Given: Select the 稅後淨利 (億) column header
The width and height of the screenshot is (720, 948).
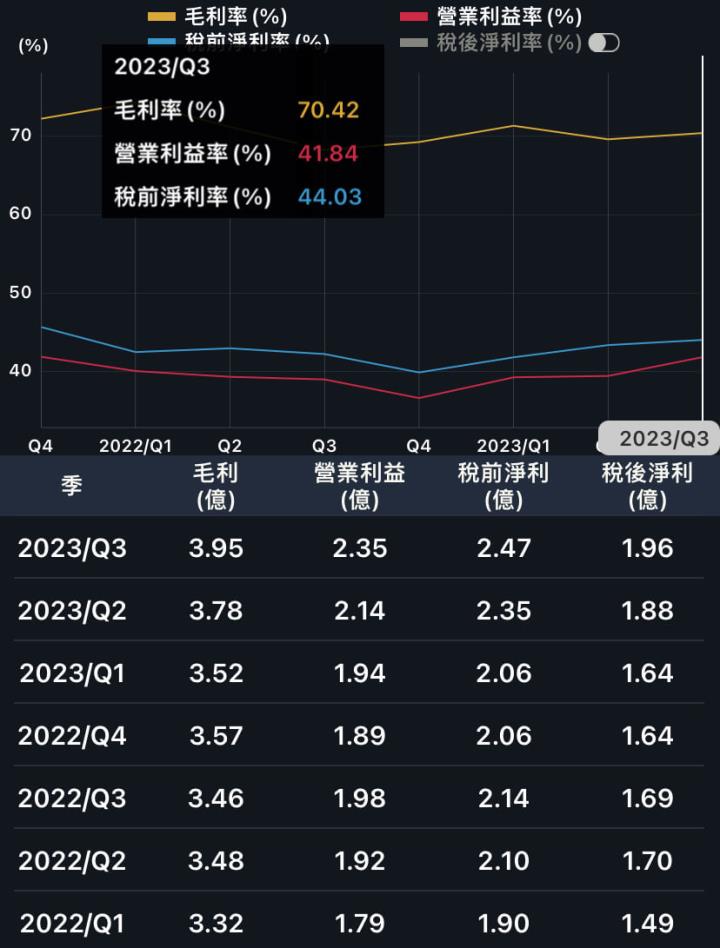Looking at the screenshot, I should tap(646, 486).
